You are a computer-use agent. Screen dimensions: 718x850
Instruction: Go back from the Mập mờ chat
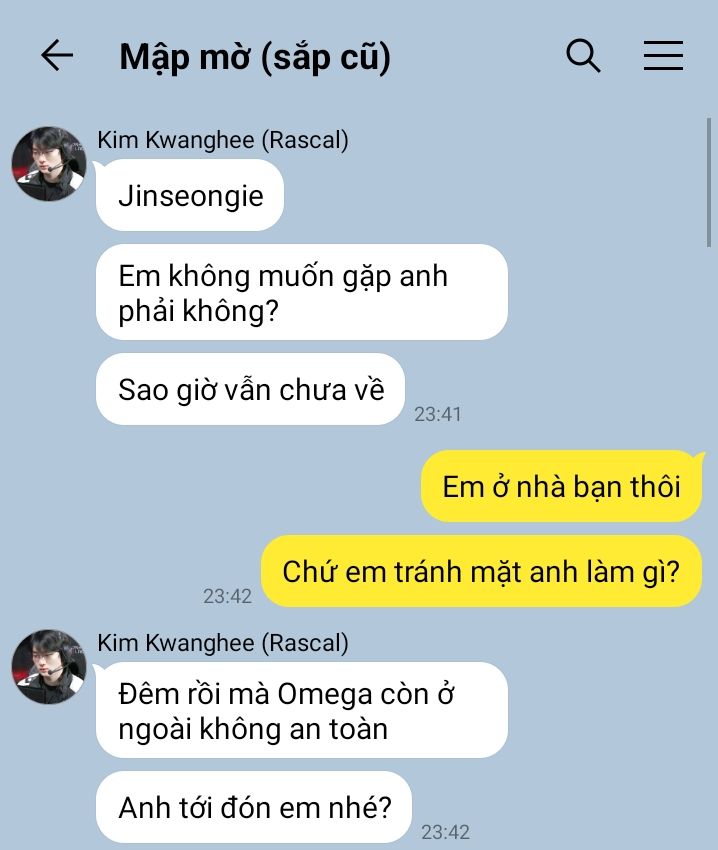coord(57,56)
